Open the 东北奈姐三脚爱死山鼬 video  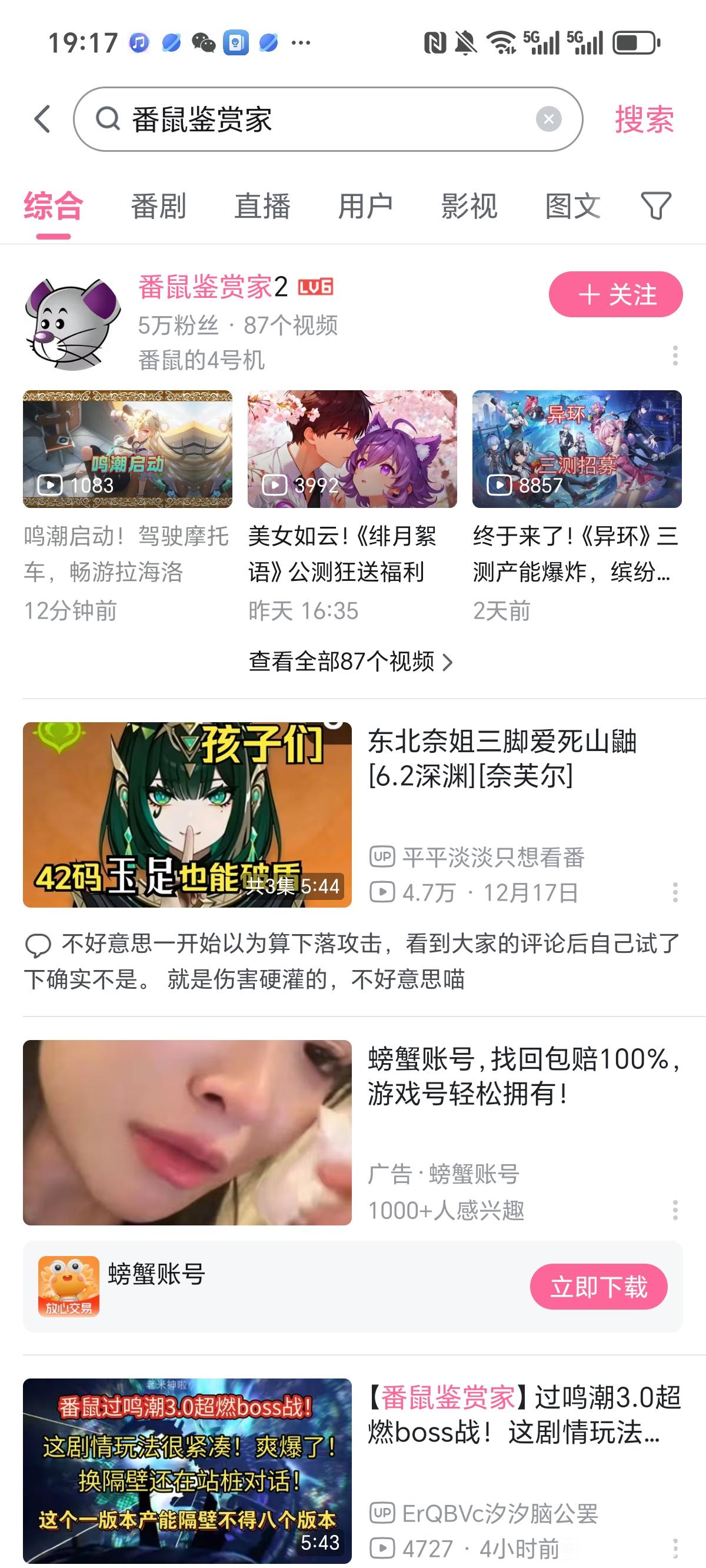click(x=187, y=815)
